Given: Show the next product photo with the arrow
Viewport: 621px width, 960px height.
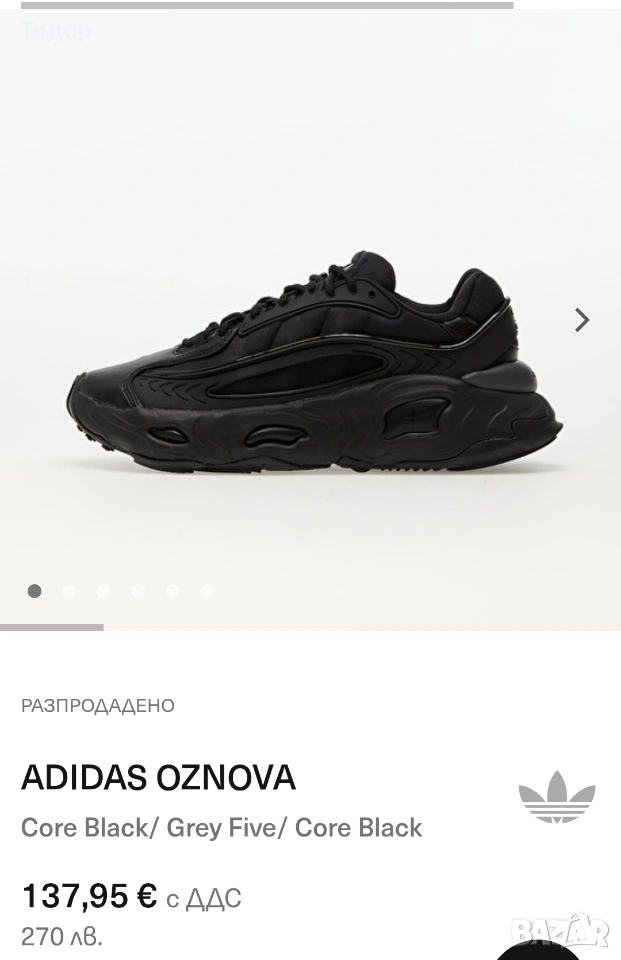Looking at the screenshot, I should 582,320.
